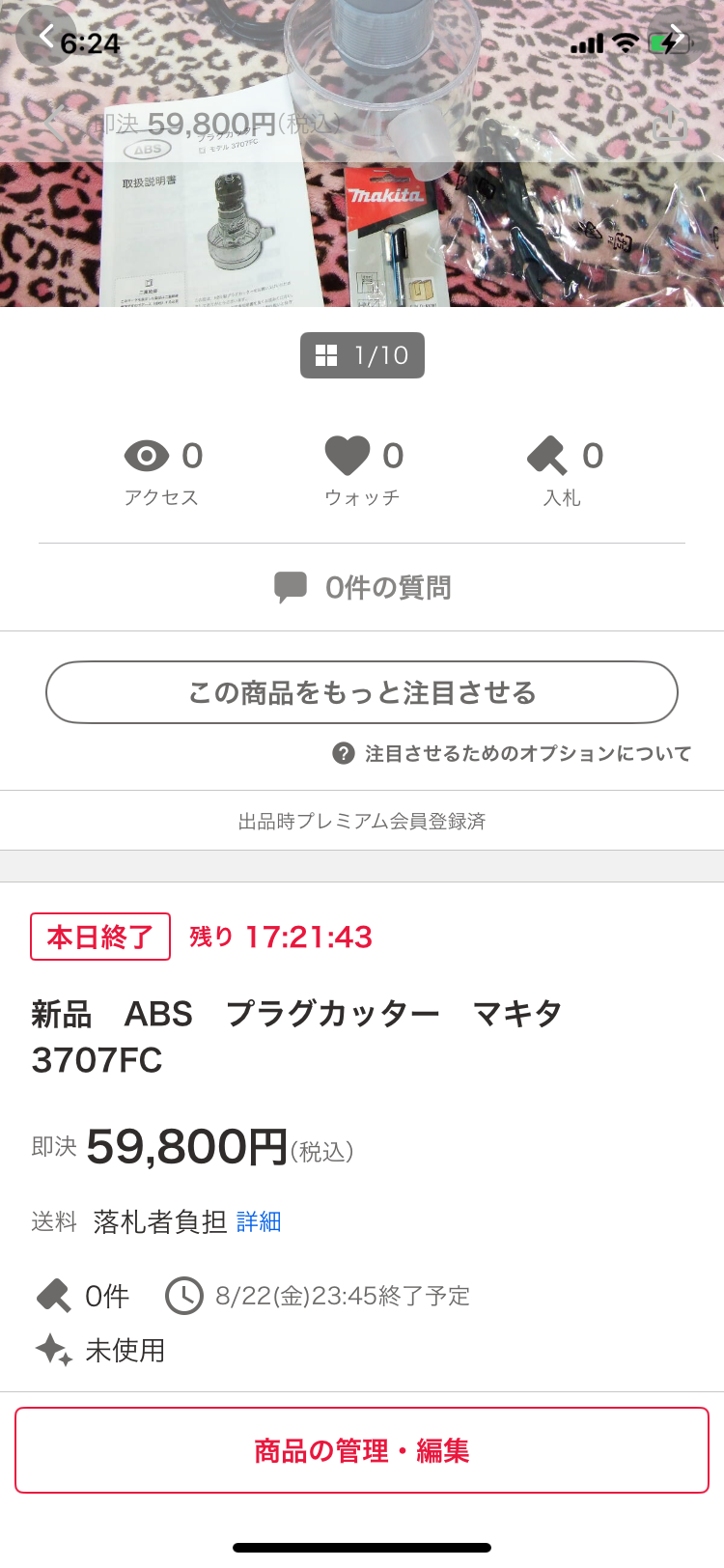Viewport: 724px width, 1568px height.
Task: Open the 詳細 shipping details link
Action: (259, 1221)
